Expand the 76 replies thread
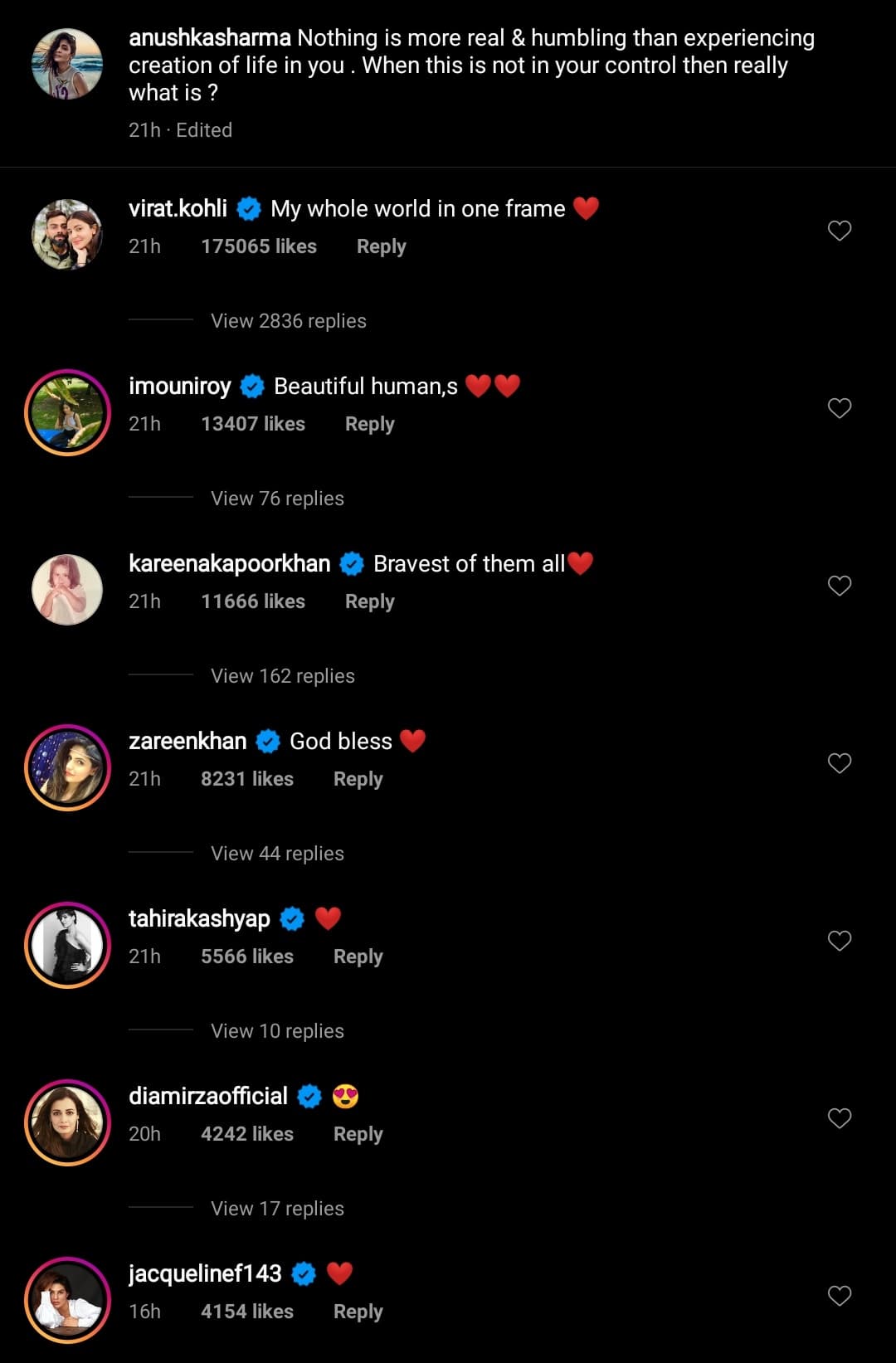This screenshot has width=896, height=1363. click(277, 499)
